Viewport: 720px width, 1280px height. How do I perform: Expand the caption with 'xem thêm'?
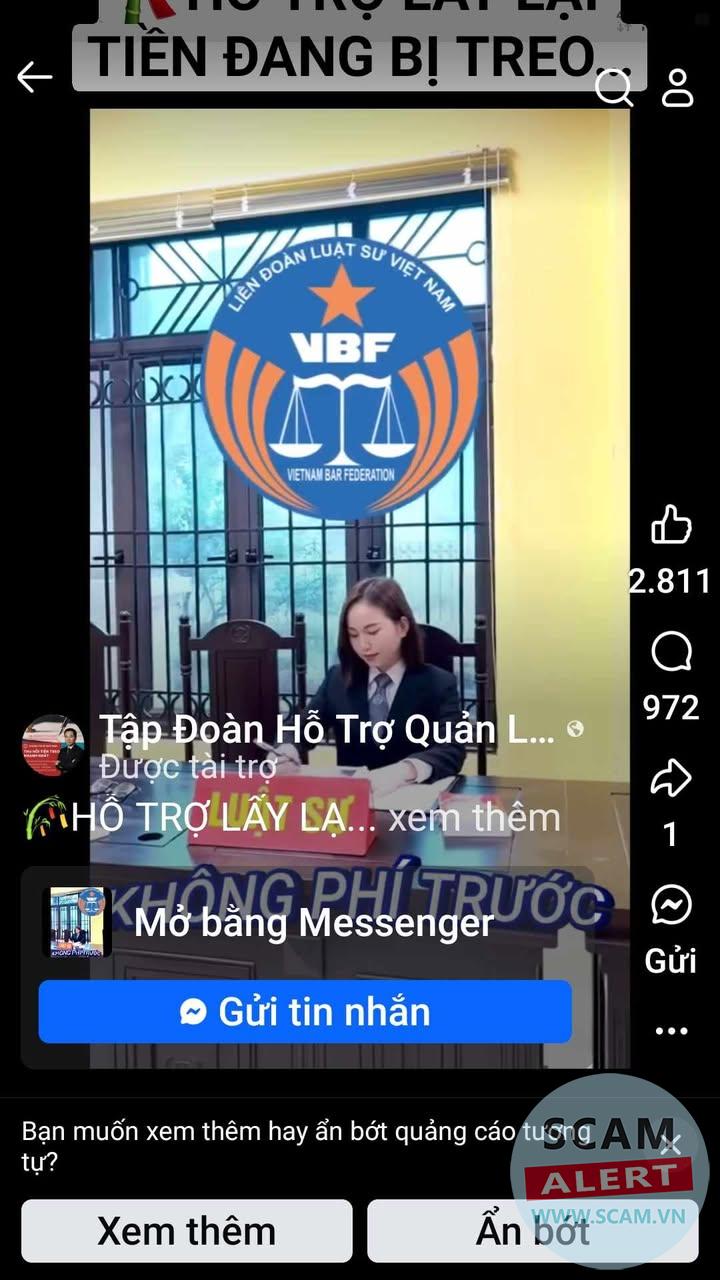point(474,818)
